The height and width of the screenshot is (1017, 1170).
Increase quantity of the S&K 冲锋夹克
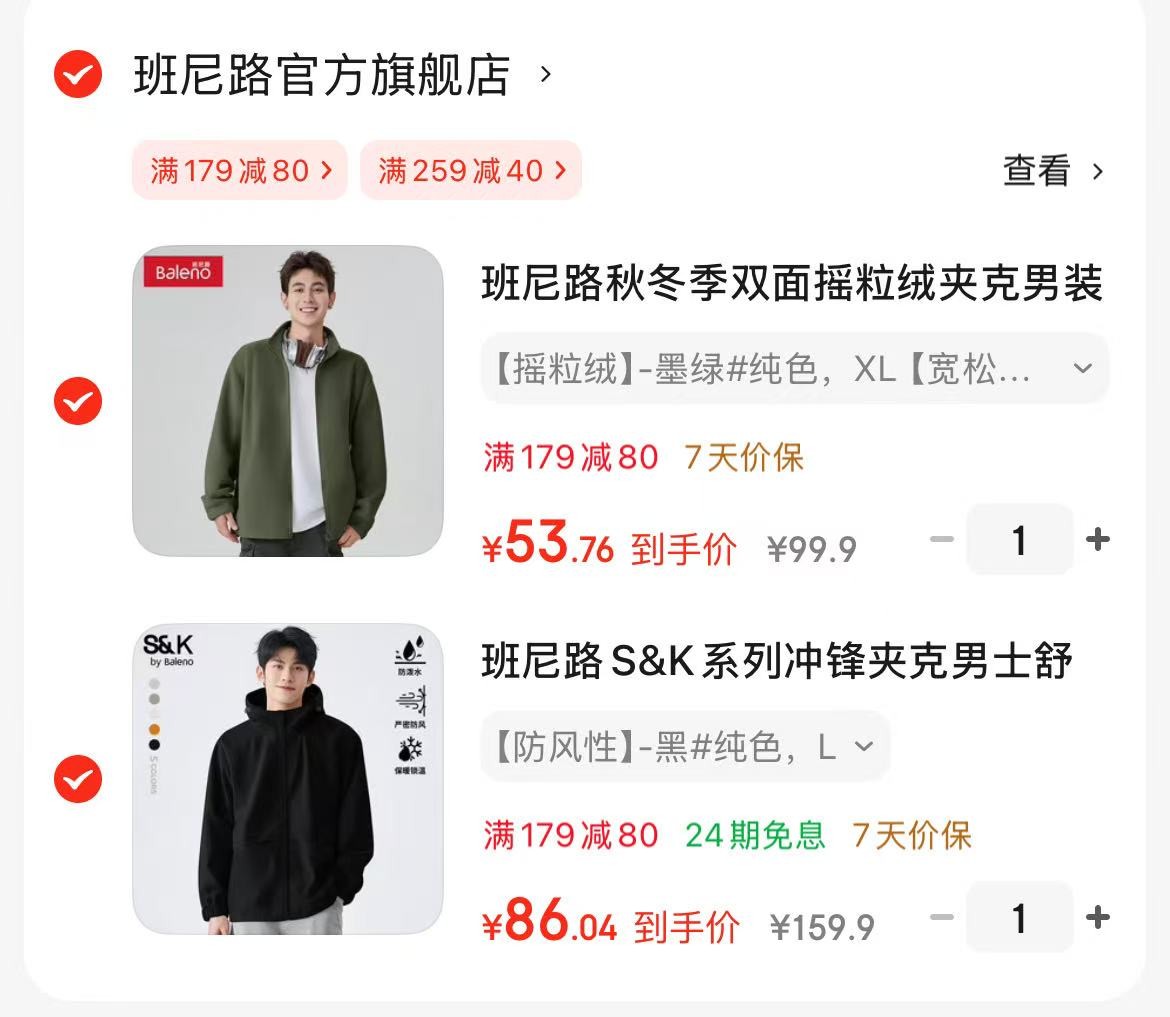point(1098,917)
